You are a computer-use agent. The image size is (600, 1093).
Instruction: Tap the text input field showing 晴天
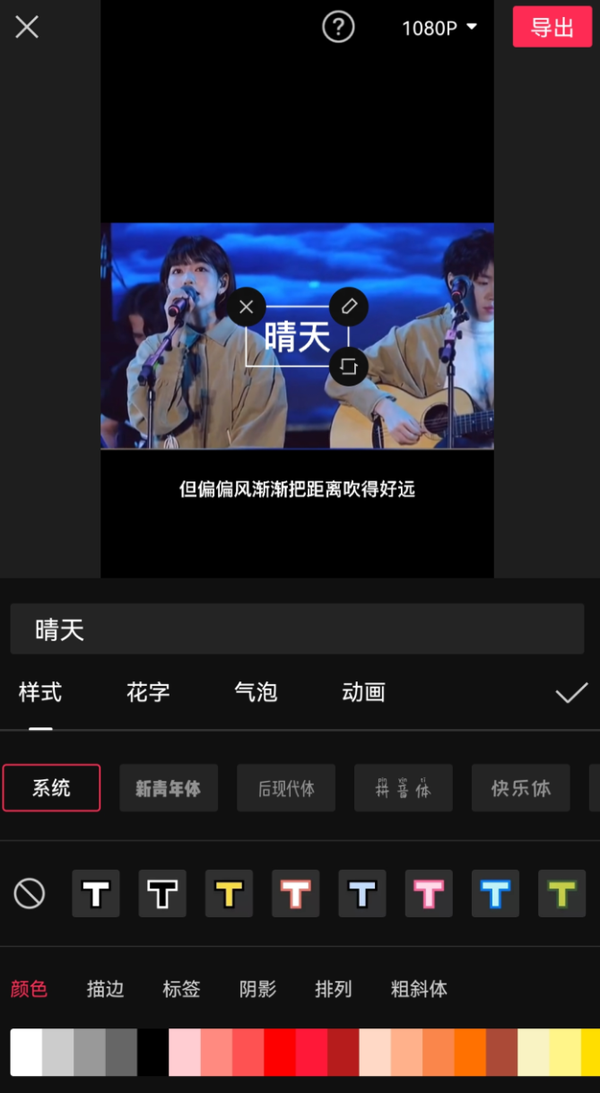[x=297, y=629]
